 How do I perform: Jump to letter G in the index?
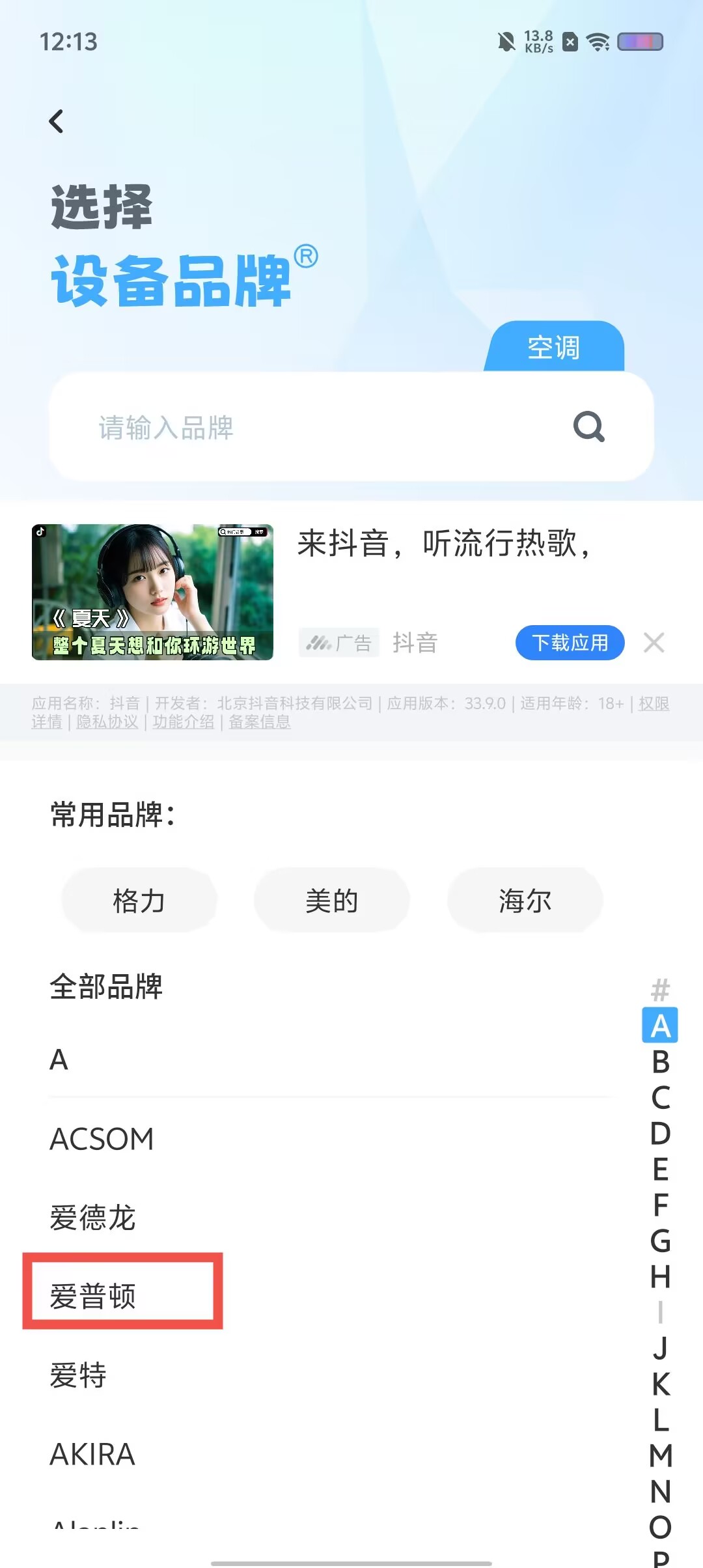coord(660,1241)
